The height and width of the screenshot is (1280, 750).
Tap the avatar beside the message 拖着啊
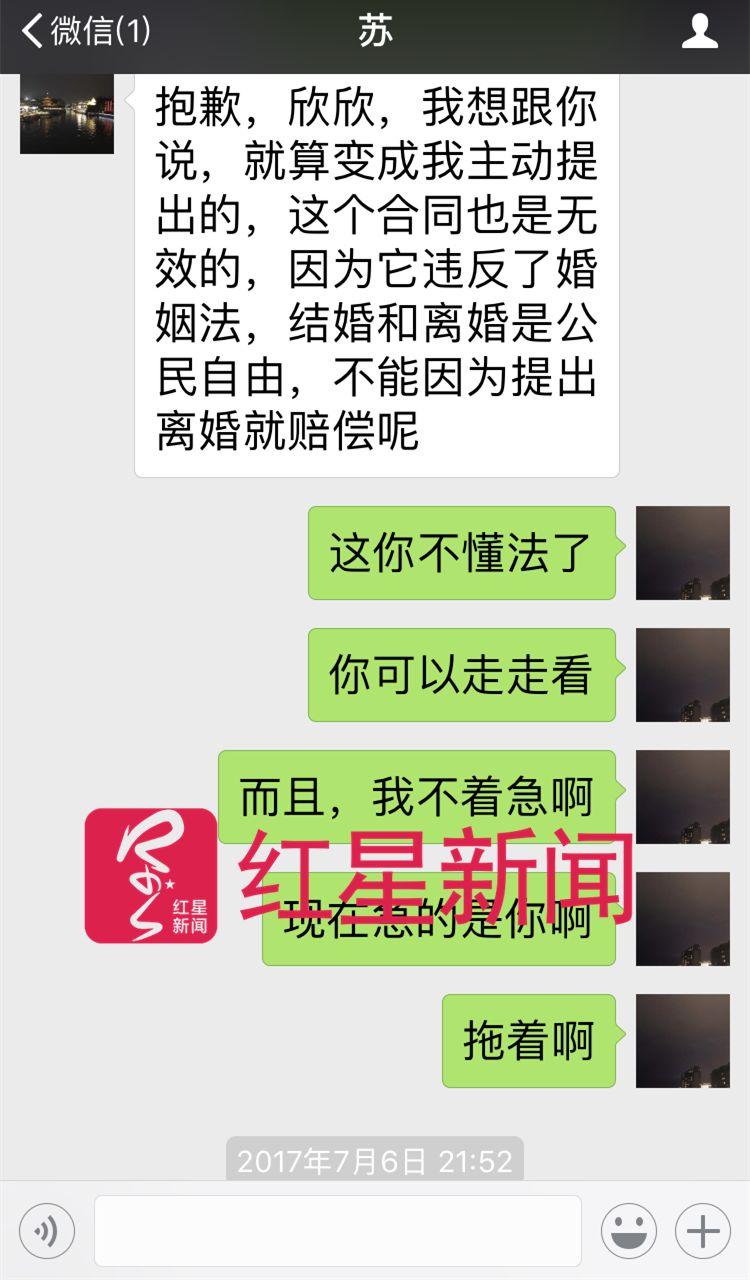[x=683, y=1041]
